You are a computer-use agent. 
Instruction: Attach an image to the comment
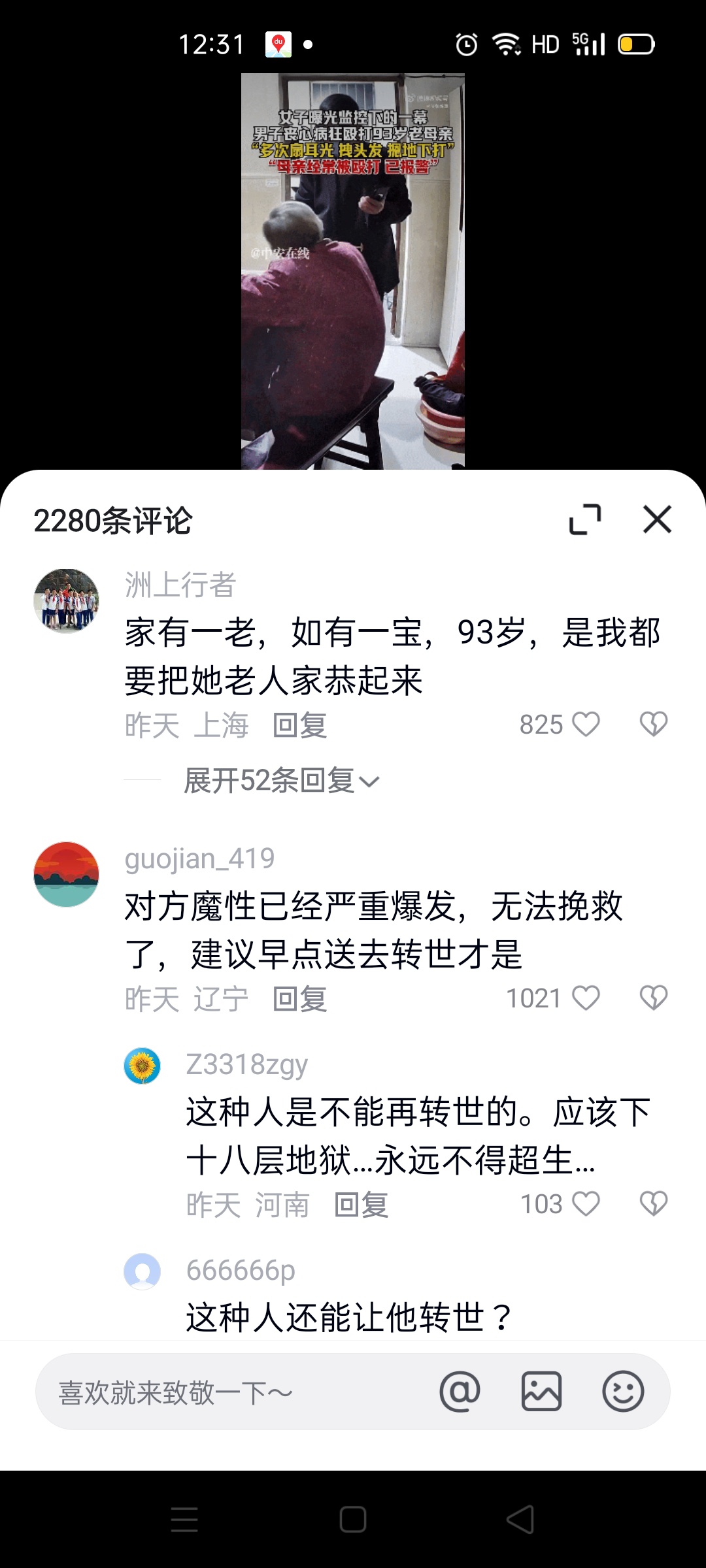pos(541,1392)
